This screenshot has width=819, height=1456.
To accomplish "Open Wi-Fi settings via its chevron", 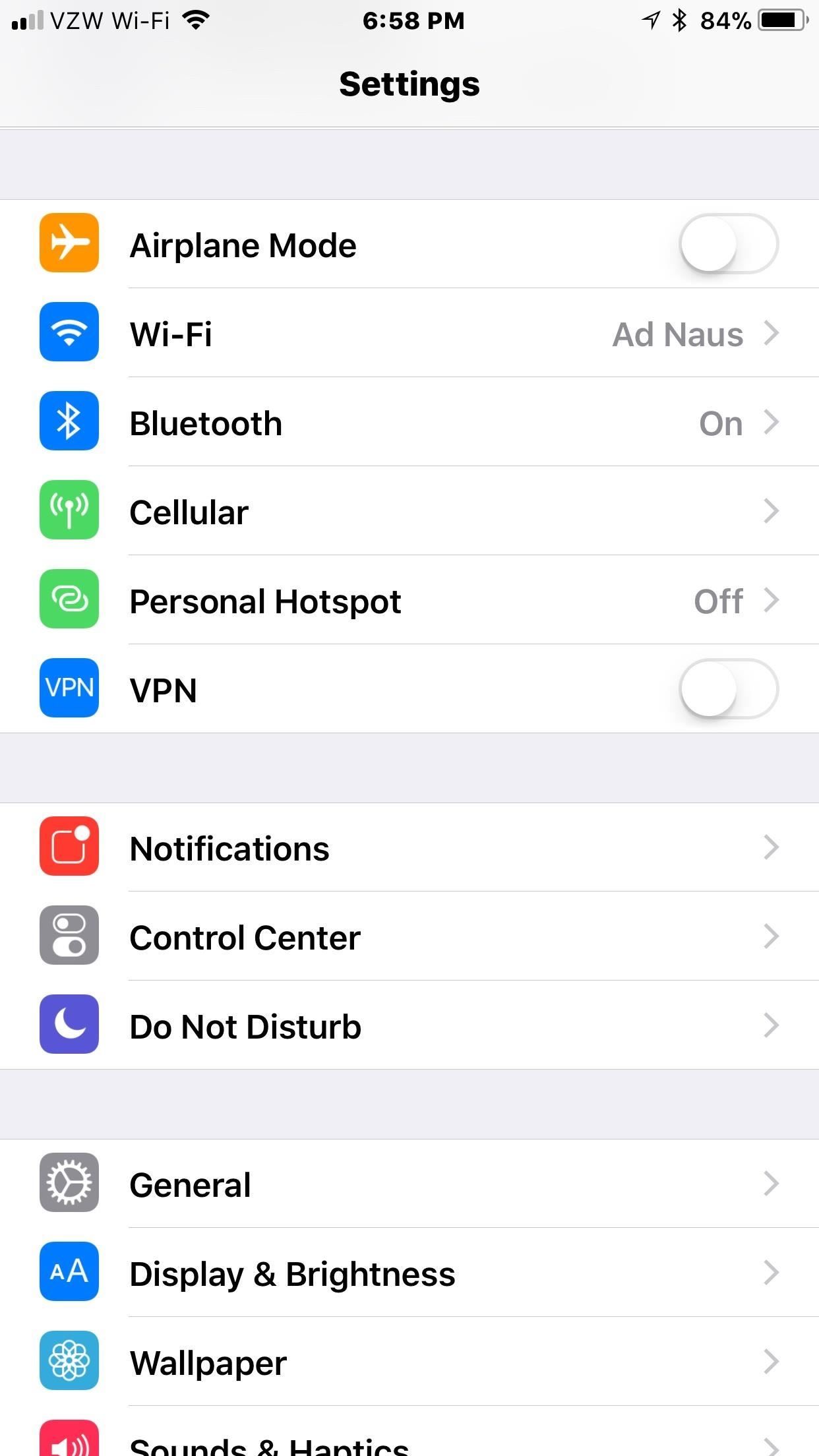I will 772,334.
